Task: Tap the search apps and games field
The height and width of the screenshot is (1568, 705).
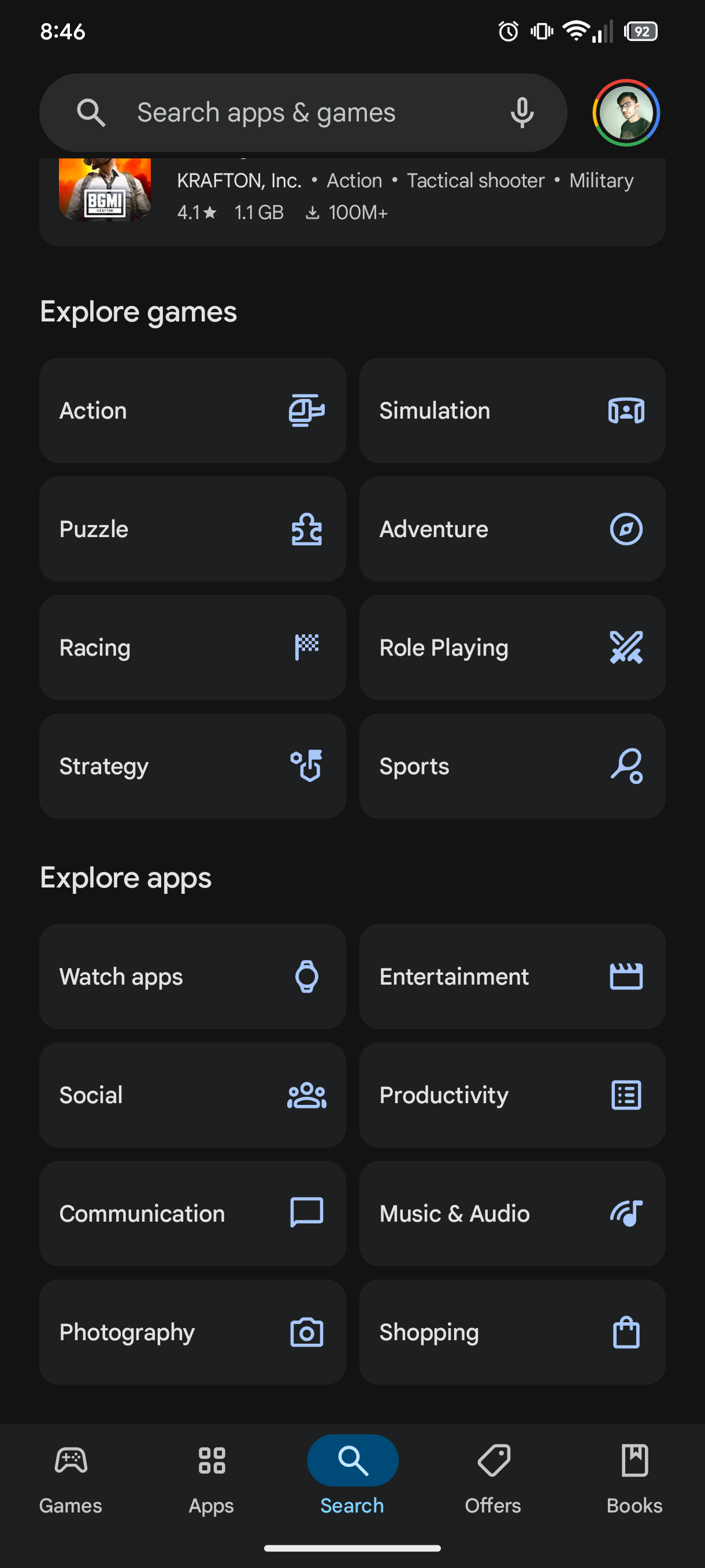Action: [268, 112]
